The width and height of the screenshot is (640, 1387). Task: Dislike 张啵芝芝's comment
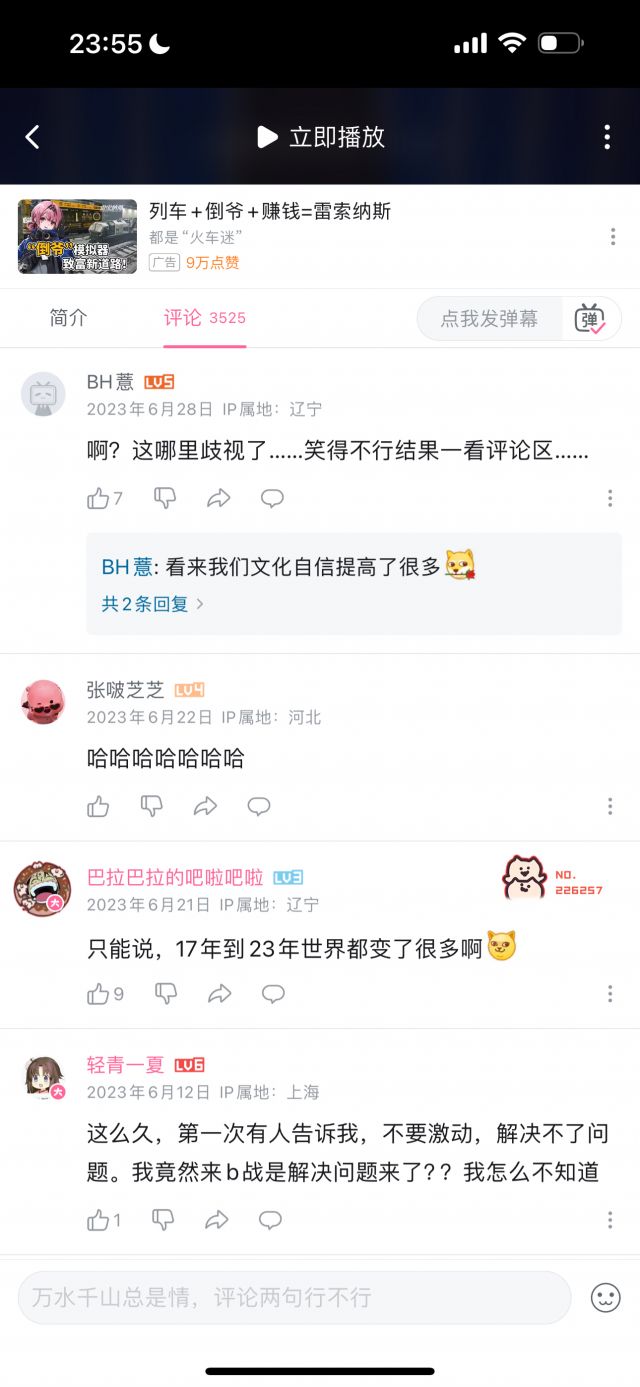(x=151, y=806)
